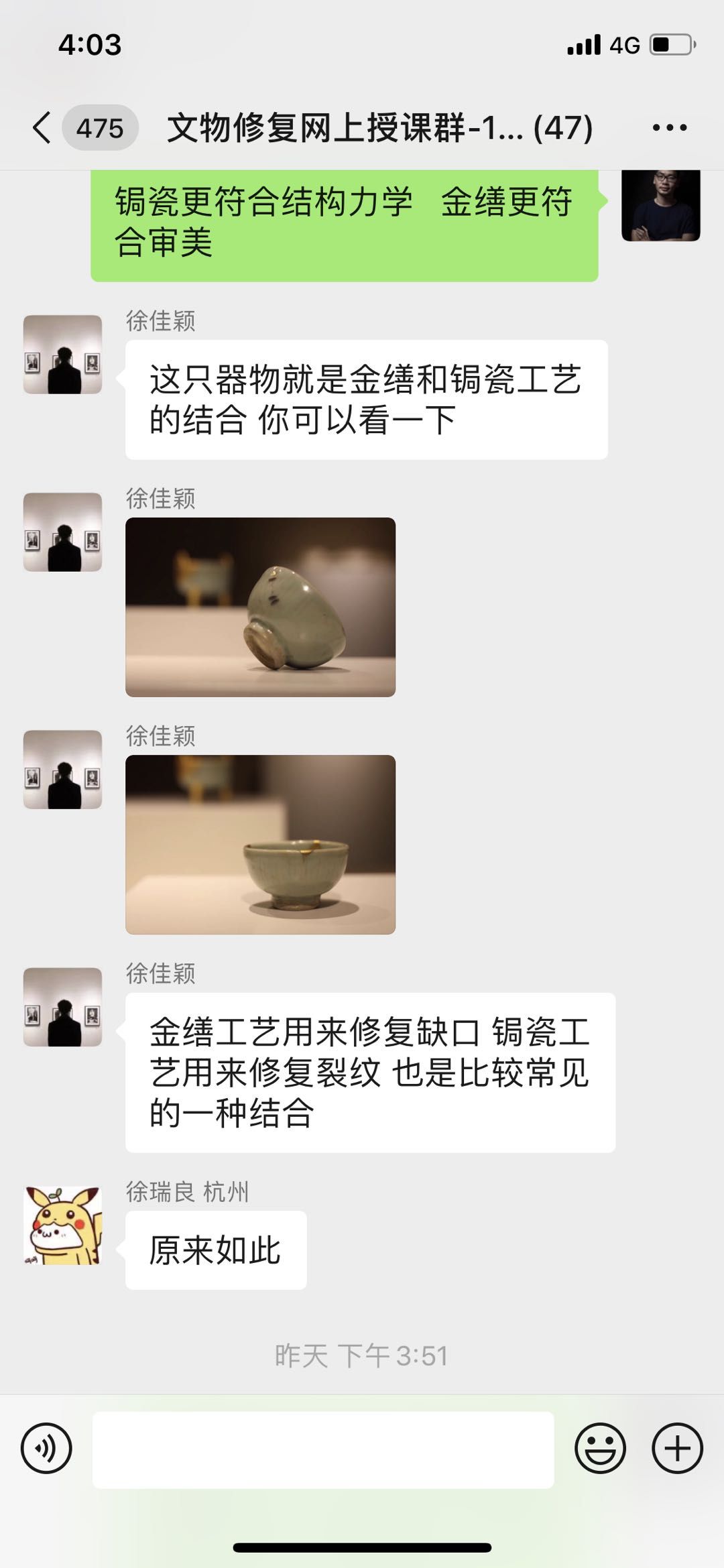The image size is (724, 1568).
Task: Open the group chat overflow menu
Action: point(669,127)
